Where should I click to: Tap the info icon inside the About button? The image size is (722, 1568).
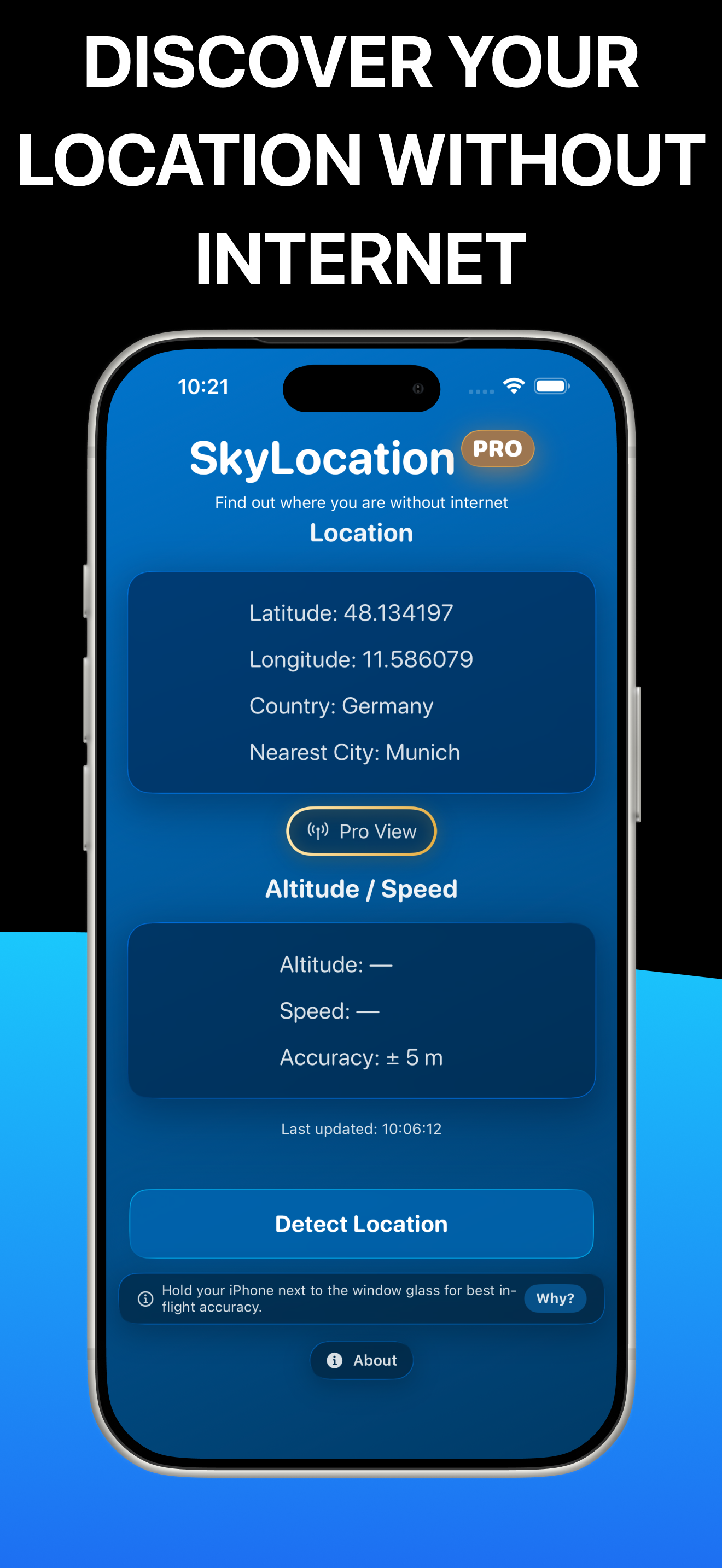point(334,1361)
